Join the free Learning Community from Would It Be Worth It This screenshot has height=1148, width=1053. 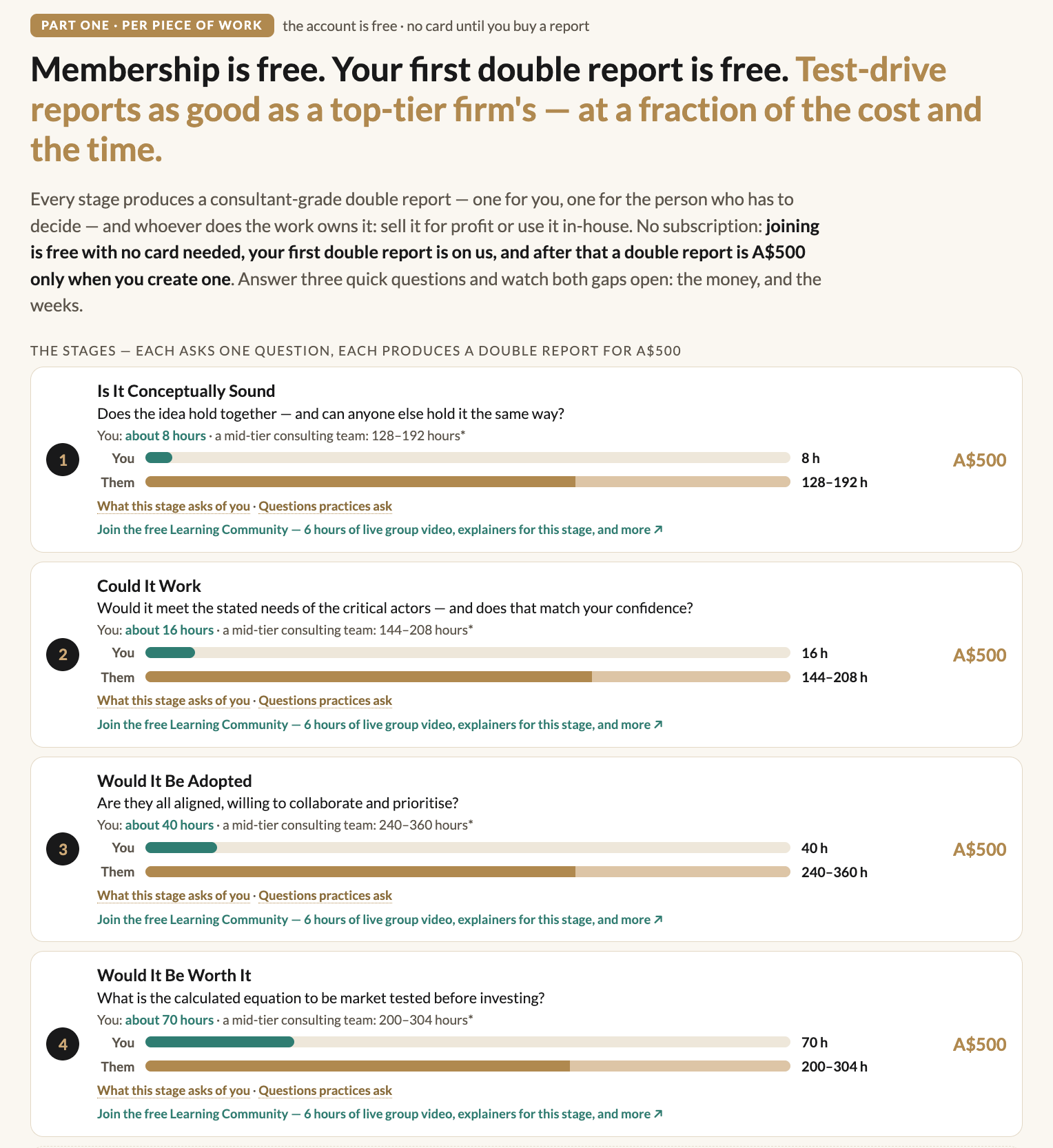point(380,1114)
